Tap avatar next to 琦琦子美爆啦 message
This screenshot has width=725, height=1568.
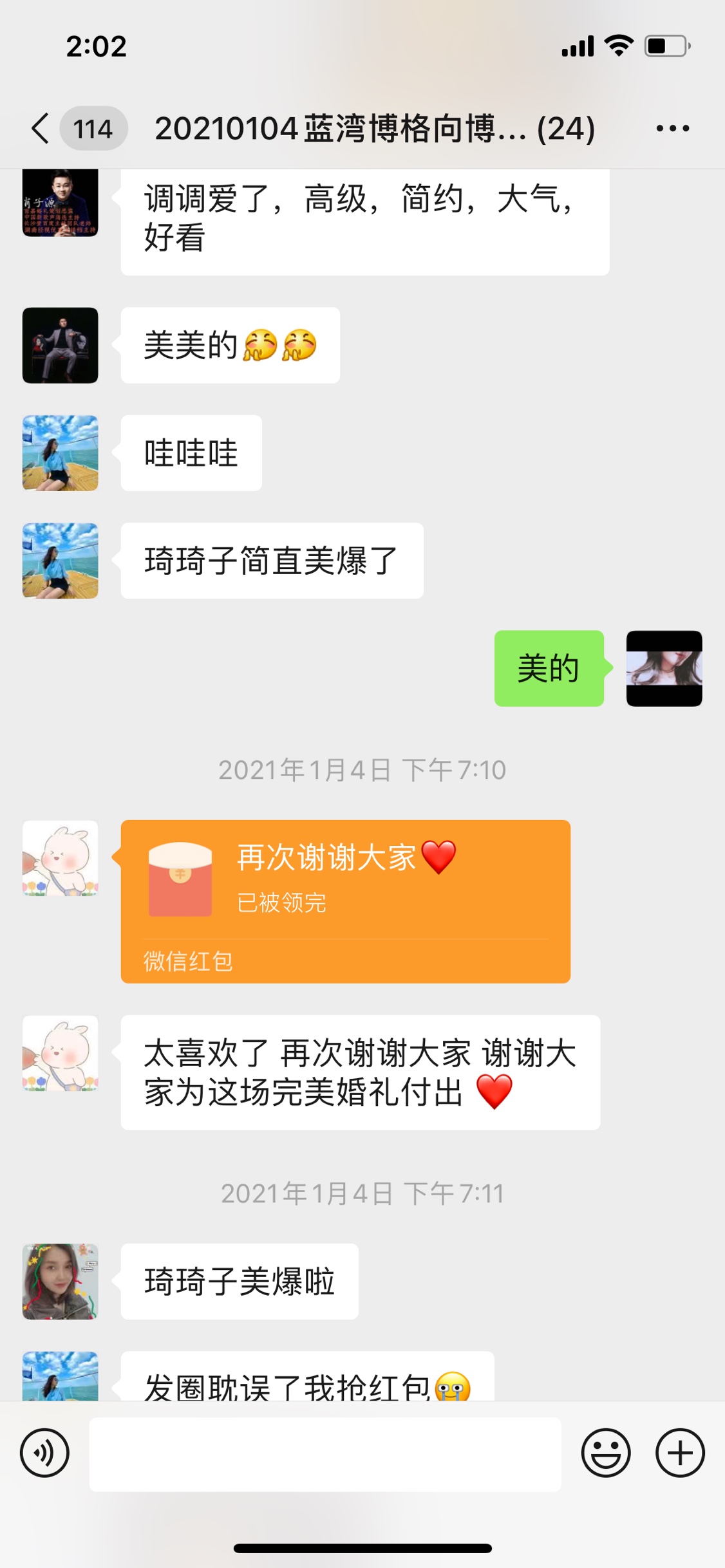tap(61, 1282)
